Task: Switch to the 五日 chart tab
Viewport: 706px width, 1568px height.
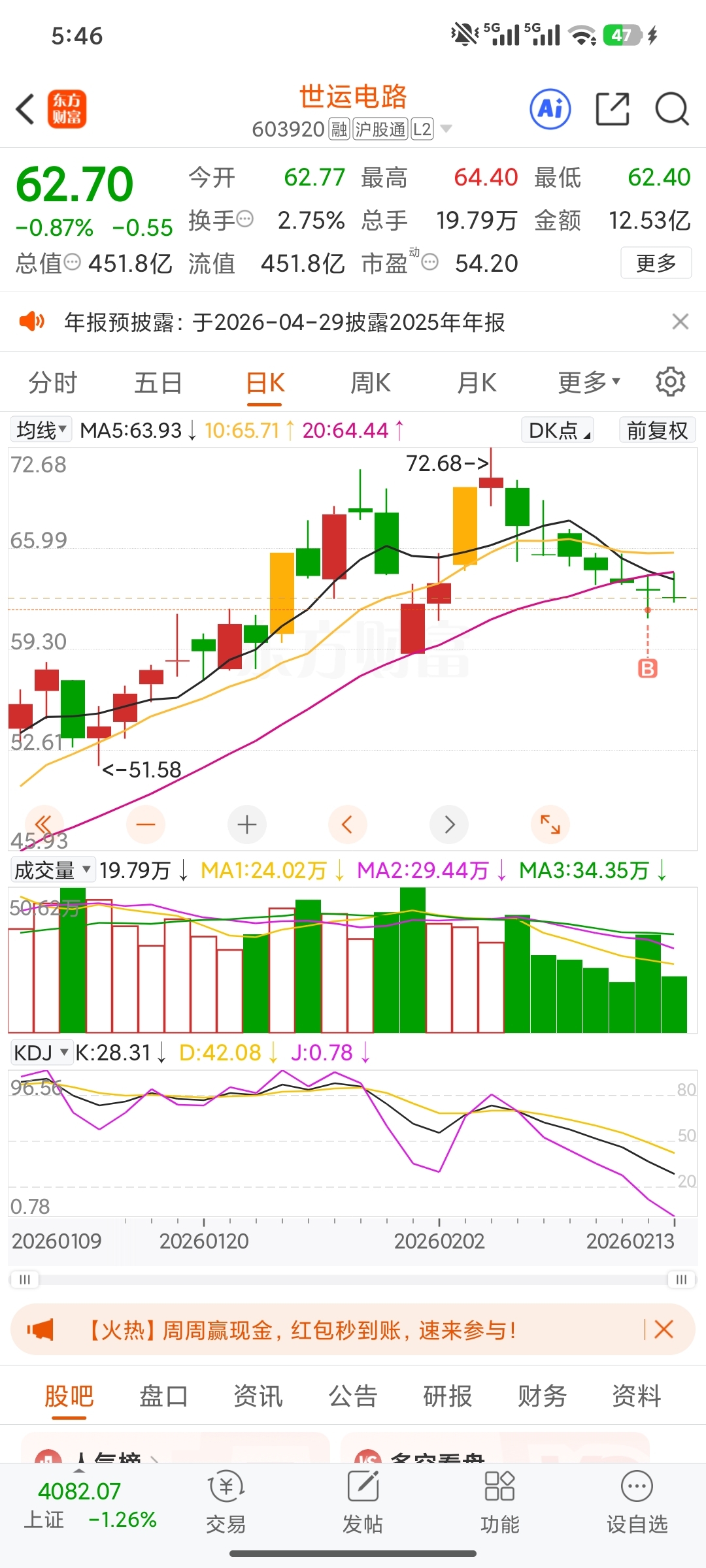Action: pos(158,383)
